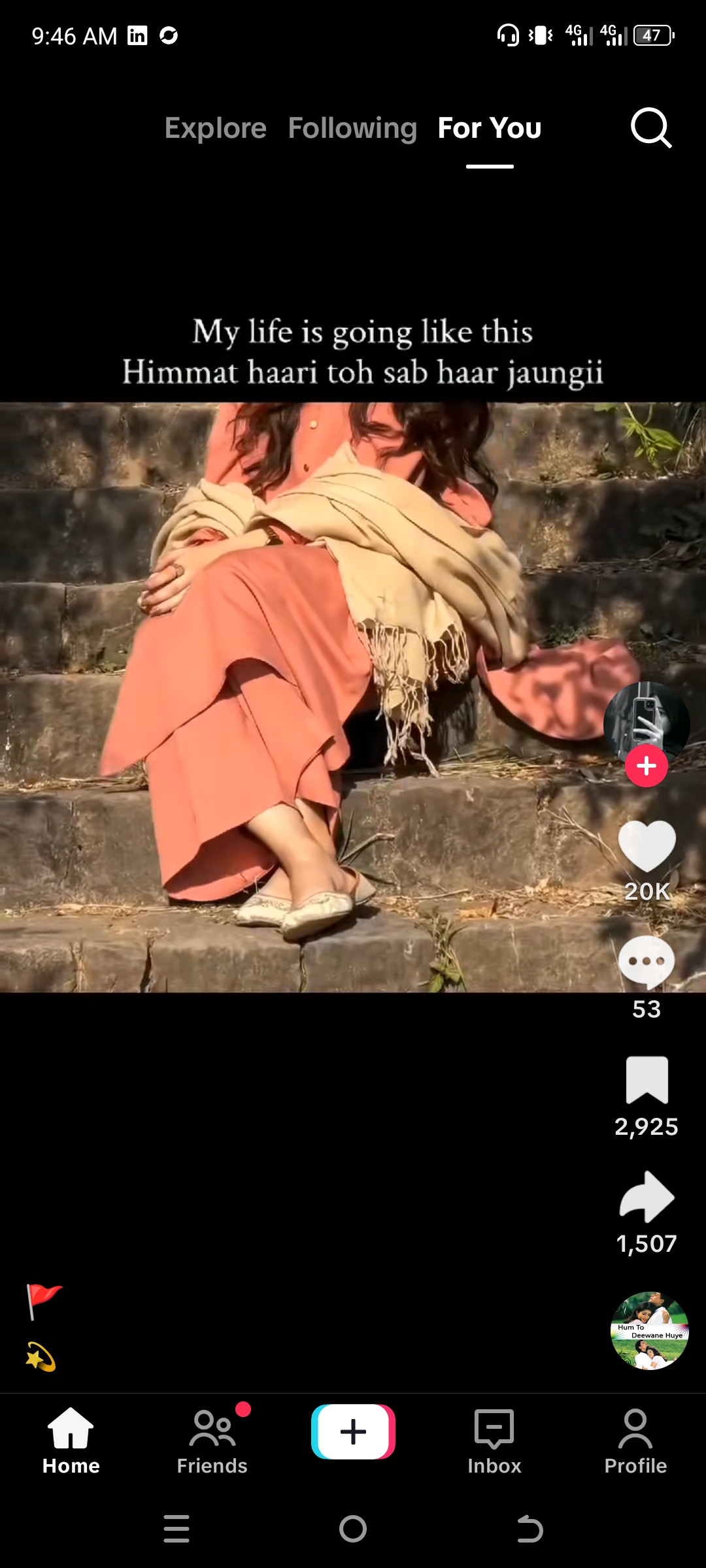Open the search icon
This screenshot has width=706, height=1568.
pyautogui.click(x=650, y=127)
